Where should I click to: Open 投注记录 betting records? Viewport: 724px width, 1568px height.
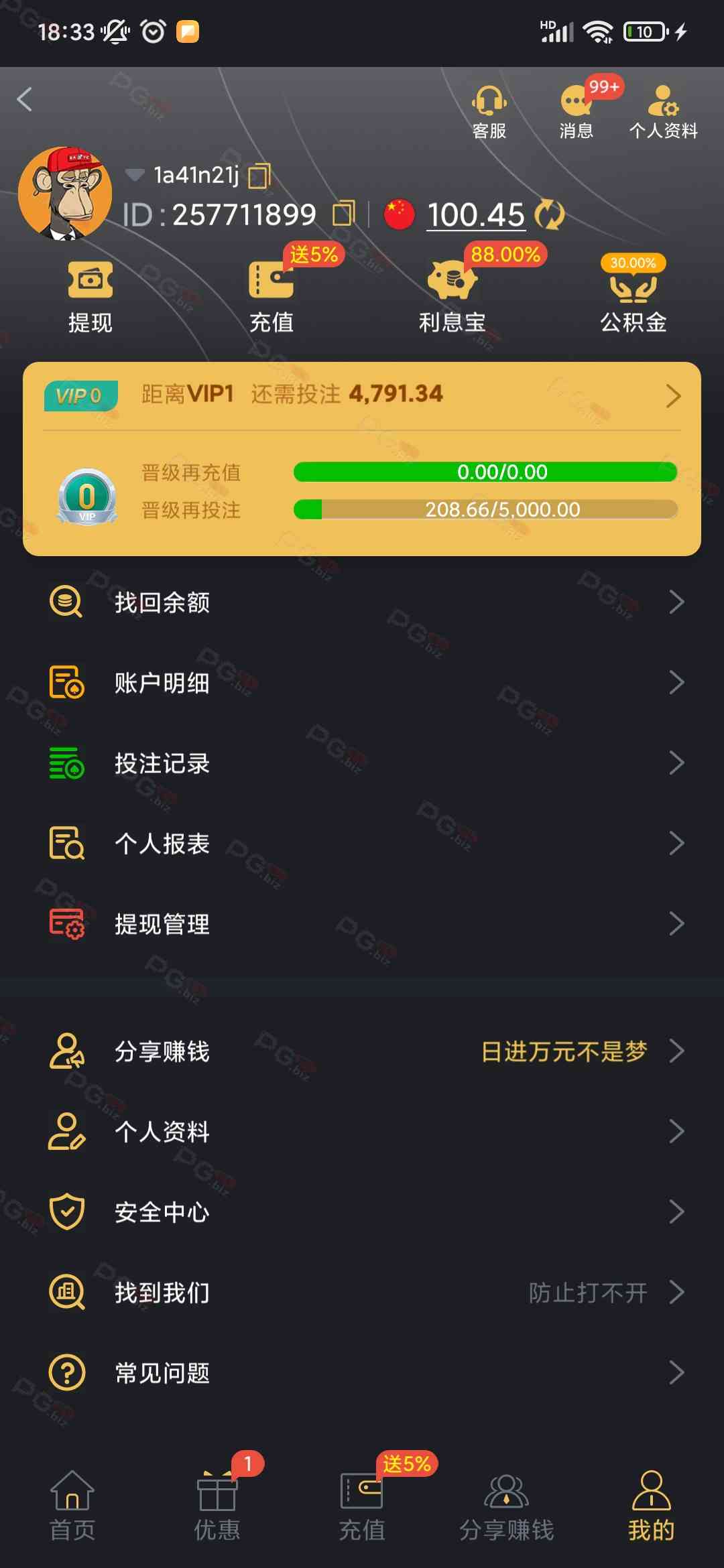[x=362, y=763]
